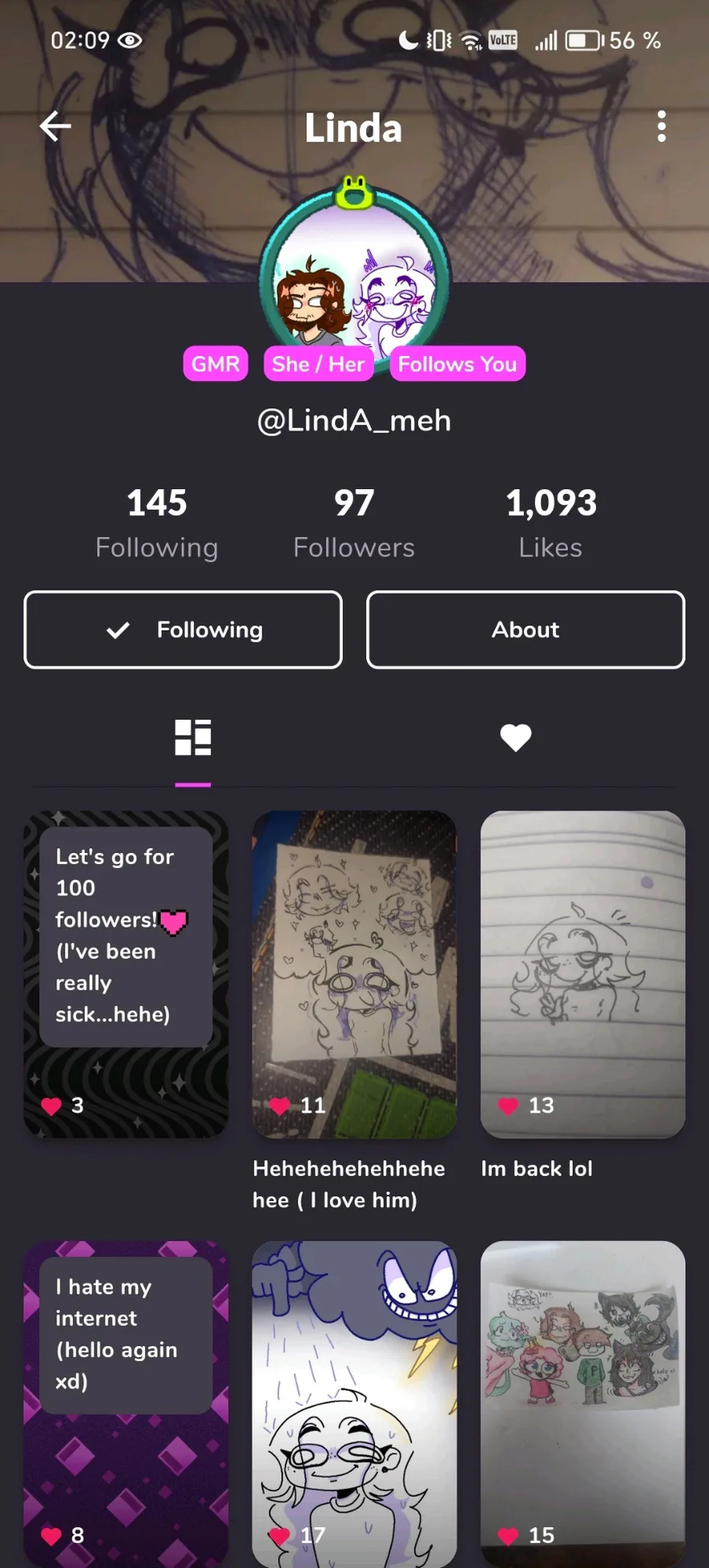Image resolution: width=709 pixels, height=1568 pixels.
Task: Unfollow via the Following button
Action: point(183,630)
